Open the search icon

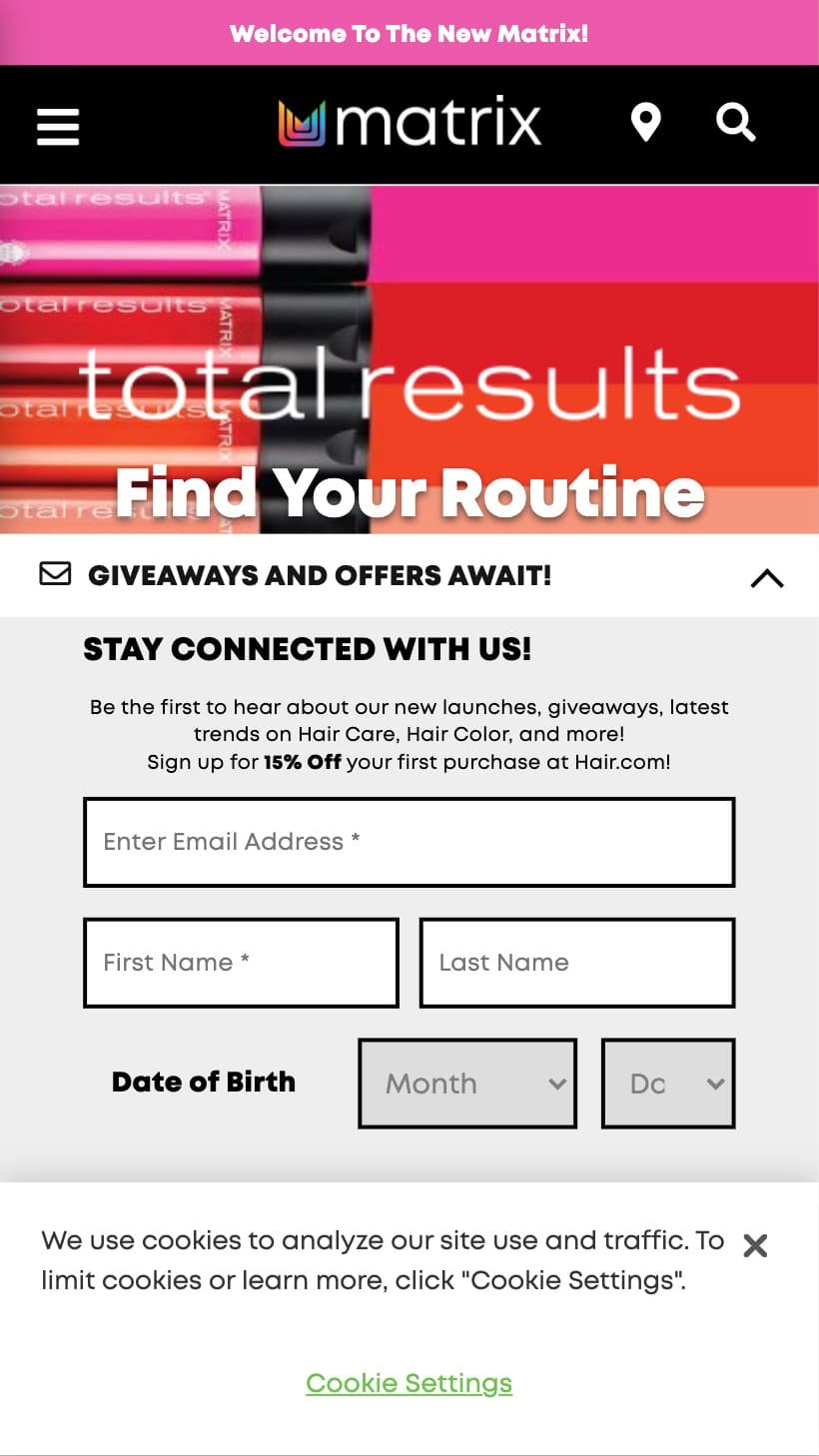(736, 122)
